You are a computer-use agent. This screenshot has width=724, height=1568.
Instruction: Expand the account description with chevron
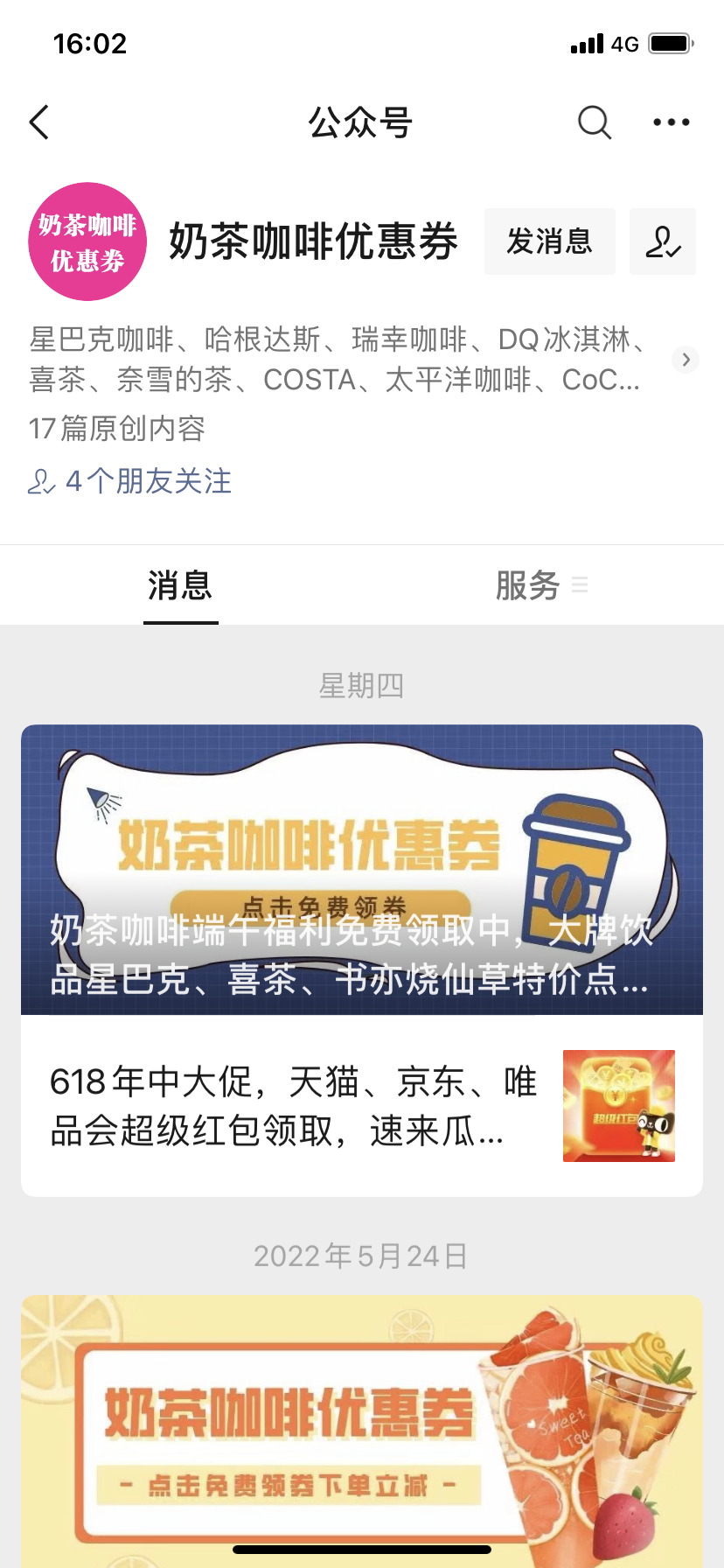pyautogui.click(x=686, y=360)
